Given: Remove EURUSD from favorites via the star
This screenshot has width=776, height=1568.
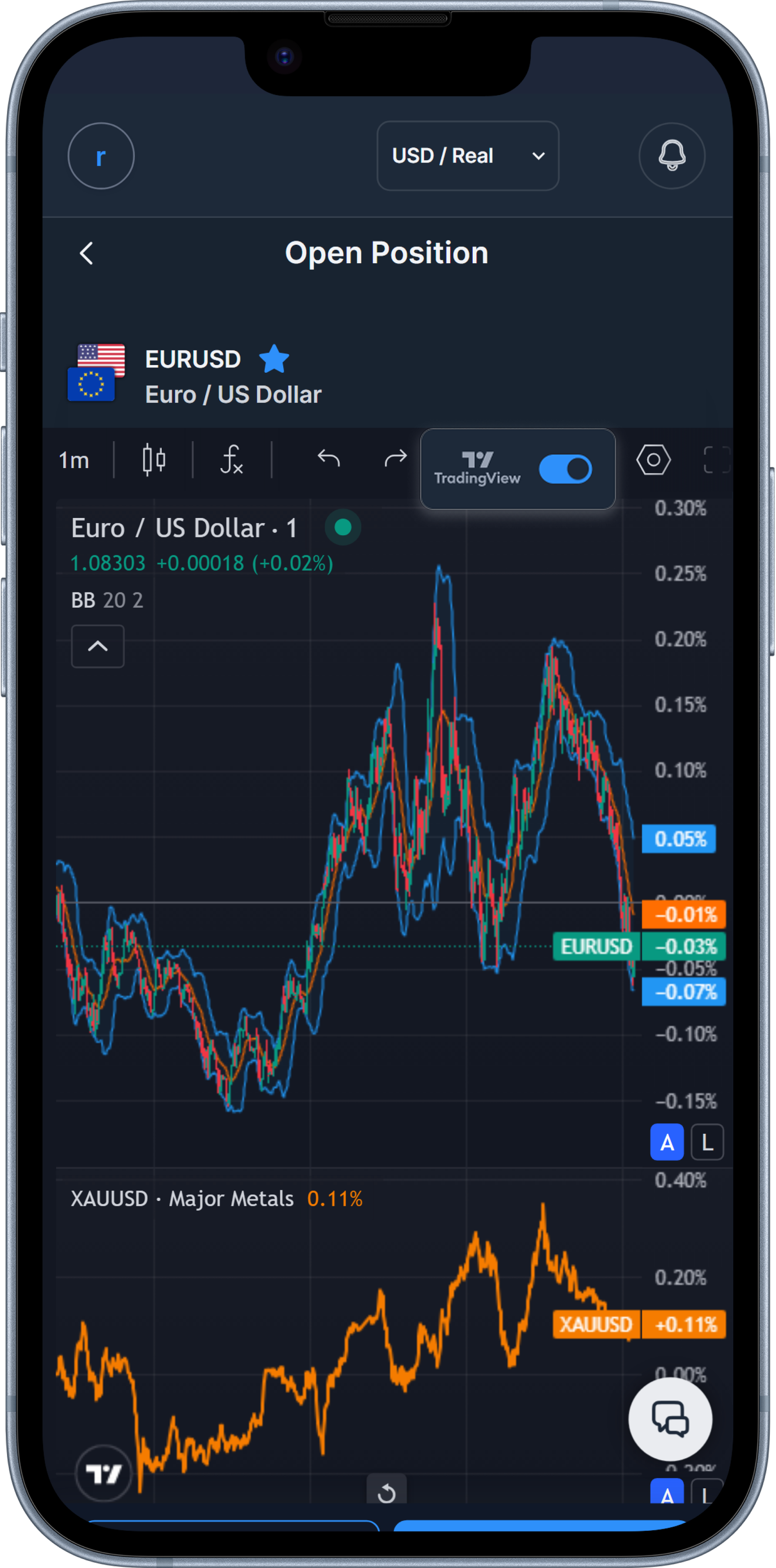Looking at the screenshot, I should point(274,359).
